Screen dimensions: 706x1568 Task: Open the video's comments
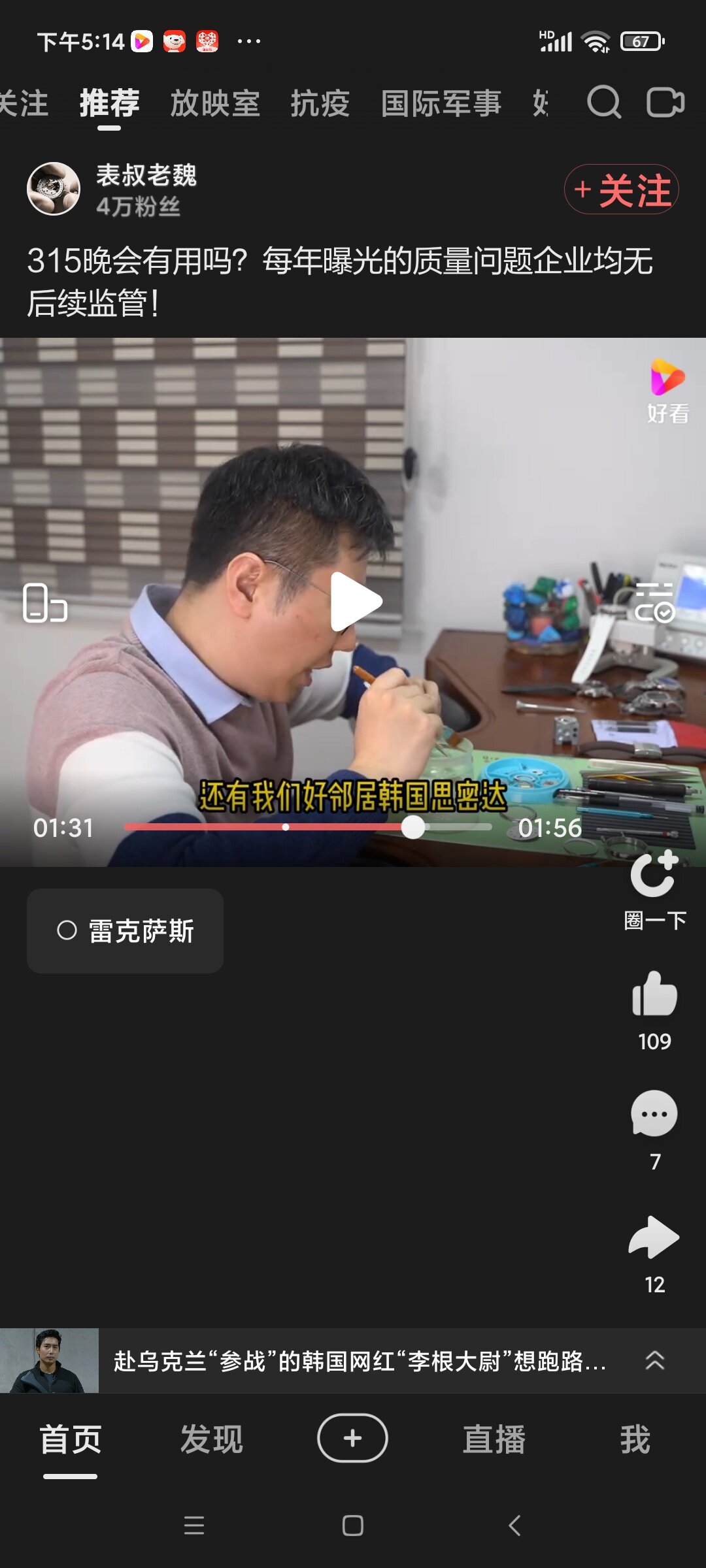654,1115
